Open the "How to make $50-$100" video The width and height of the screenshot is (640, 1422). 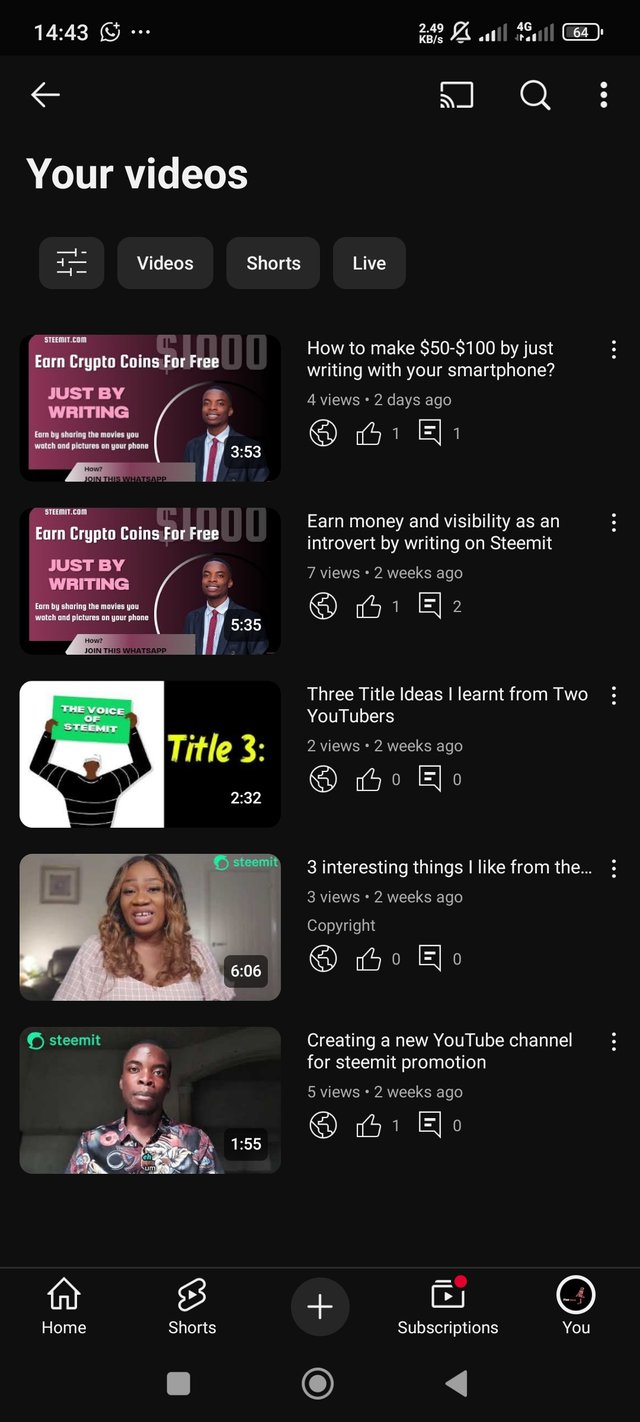point(150,408)
